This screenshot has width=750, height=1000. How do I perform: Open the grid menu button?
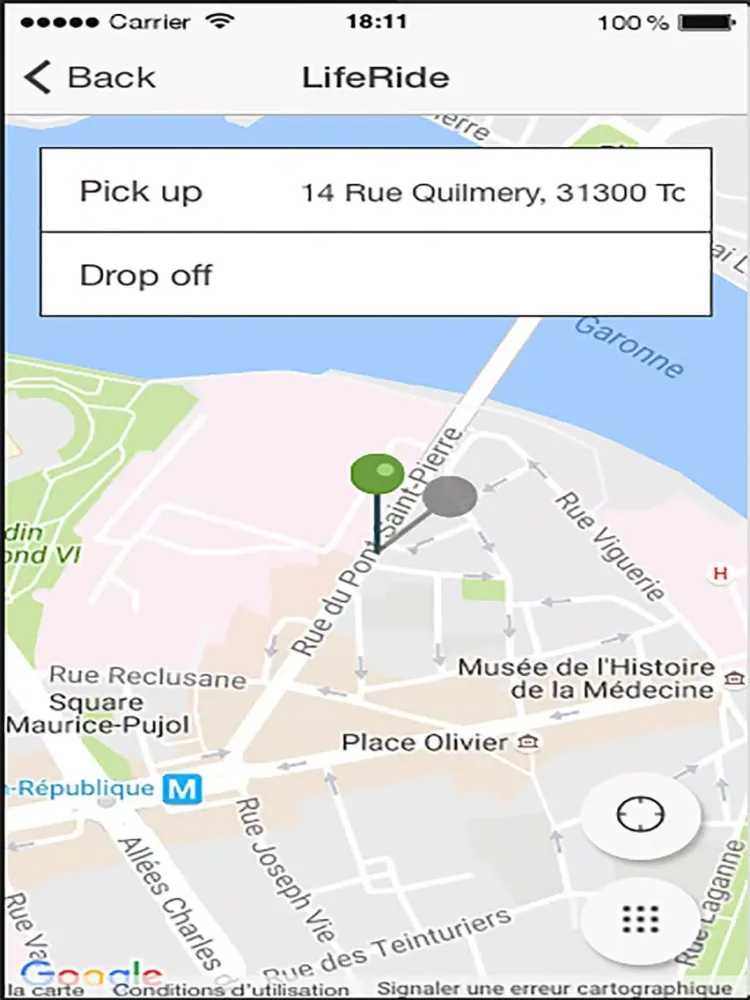point(640,919)
